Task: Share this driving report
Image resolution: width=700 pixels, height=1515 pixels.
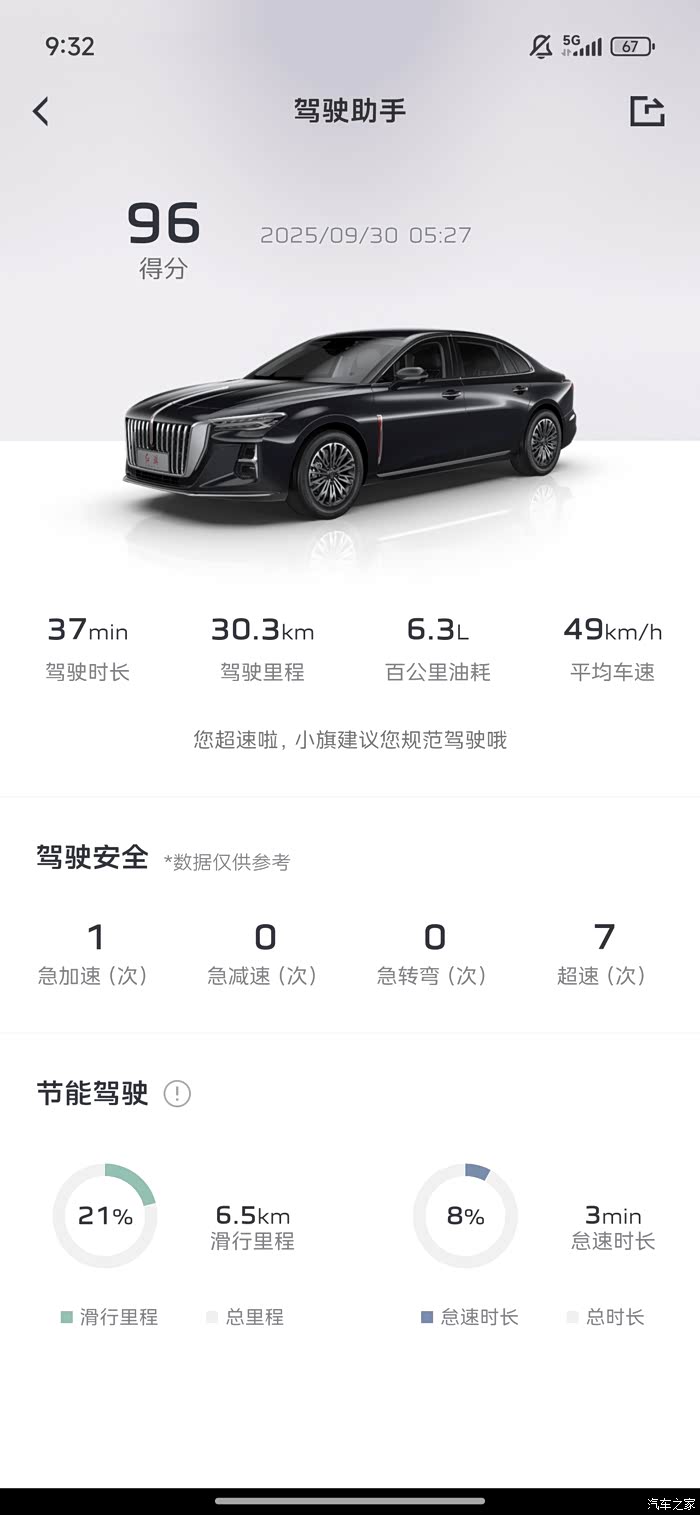Action: 647,111
